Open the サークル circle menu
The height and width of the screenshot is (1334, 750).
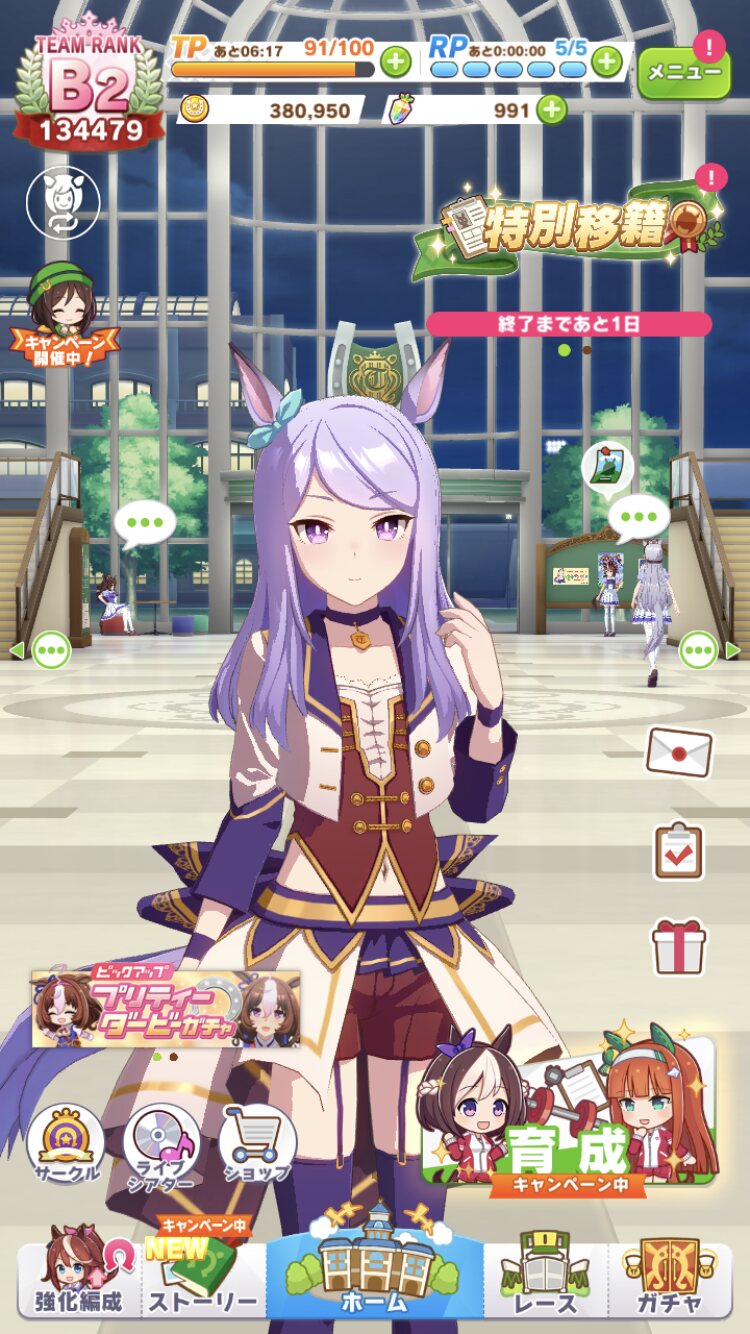pos(65,1147)
